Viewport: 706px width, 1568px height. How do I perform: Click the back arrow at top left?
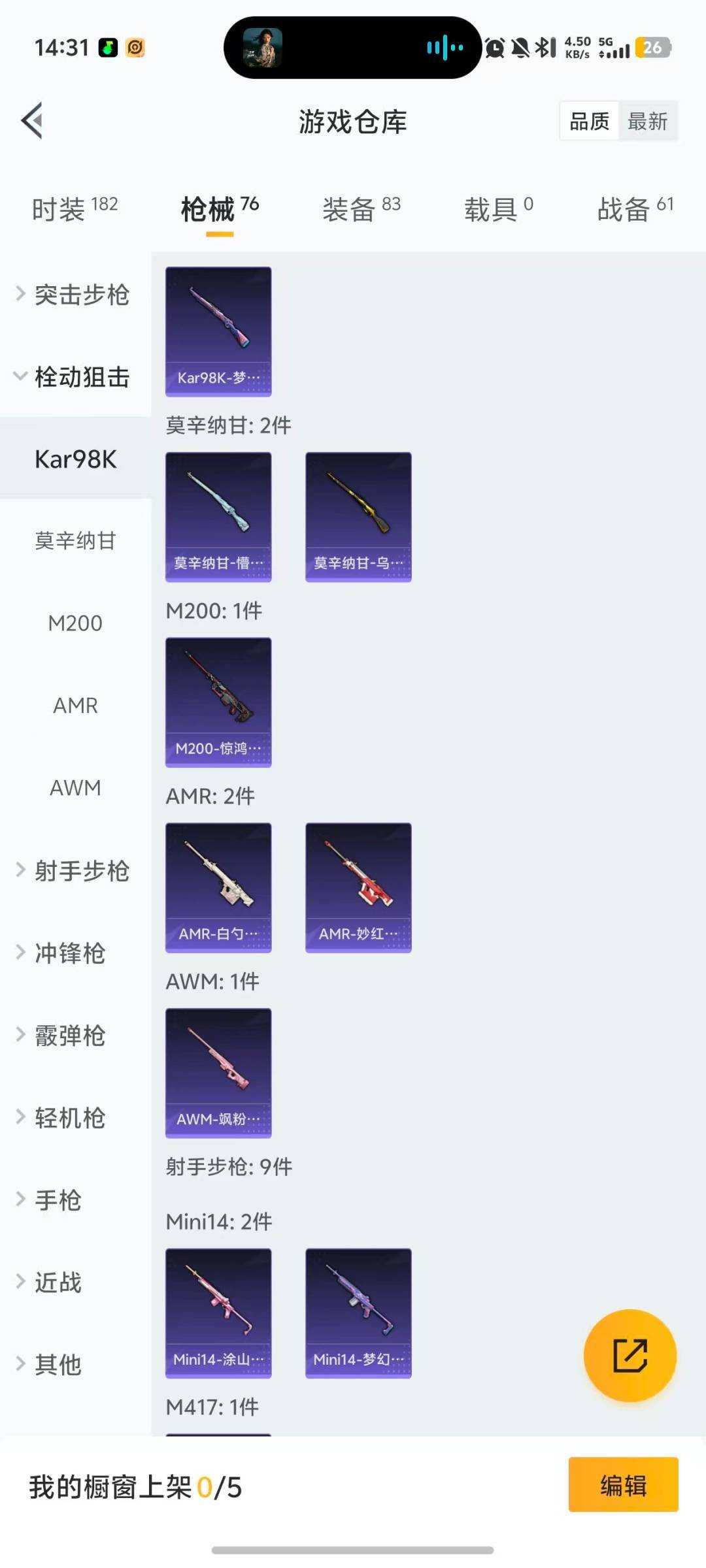(x=31, y=121)
